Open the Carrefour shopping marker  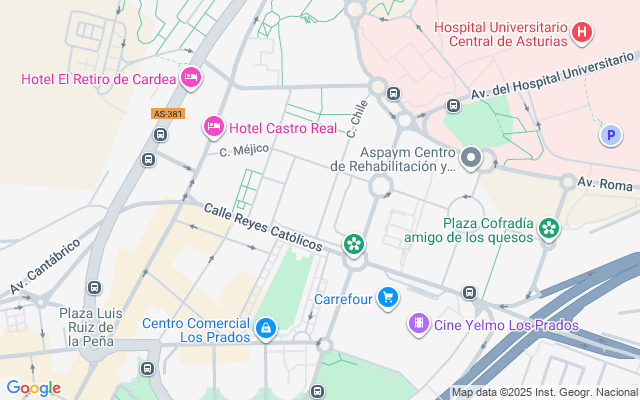pyautogui.click(x=388, y=298)
